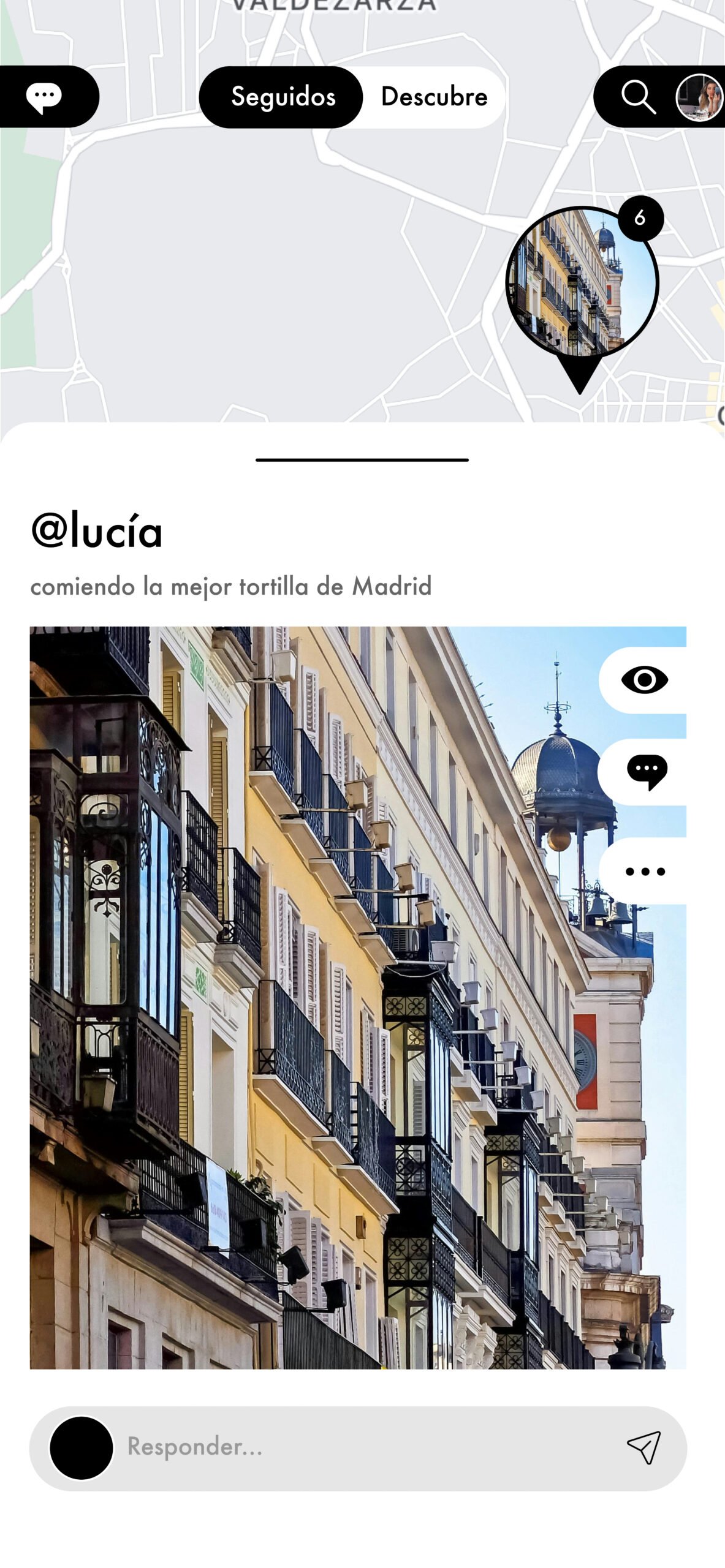
Task: Open the messages chat bubble at top left
Action: [44, 97]
